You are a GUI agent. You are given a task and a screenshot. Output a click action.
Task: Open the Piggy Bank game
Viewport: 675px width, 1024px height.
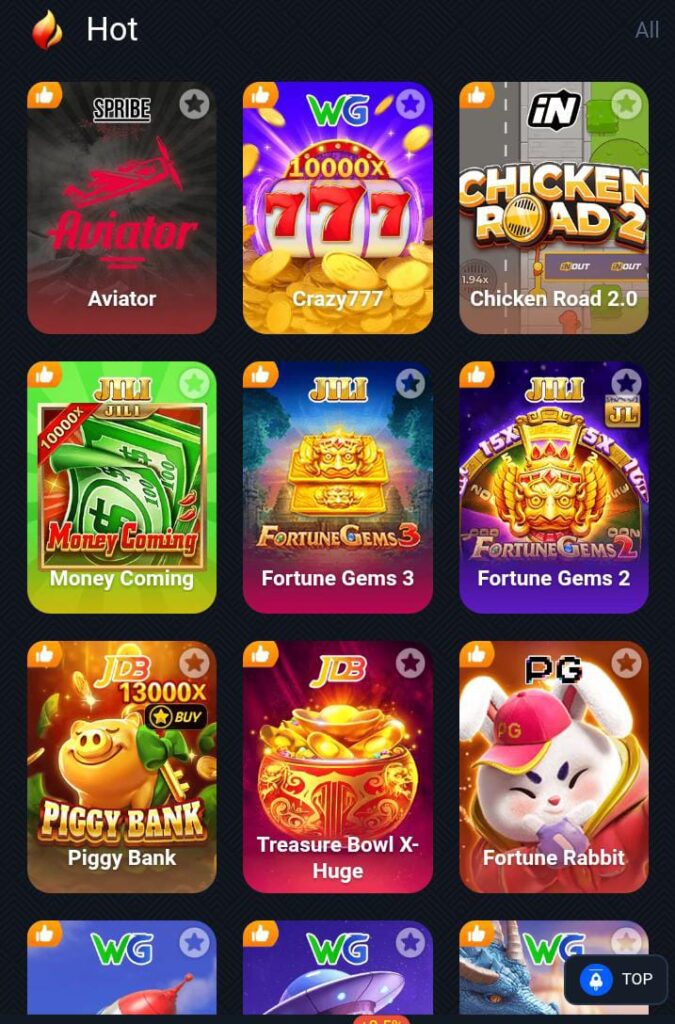(x=121, y=775)
